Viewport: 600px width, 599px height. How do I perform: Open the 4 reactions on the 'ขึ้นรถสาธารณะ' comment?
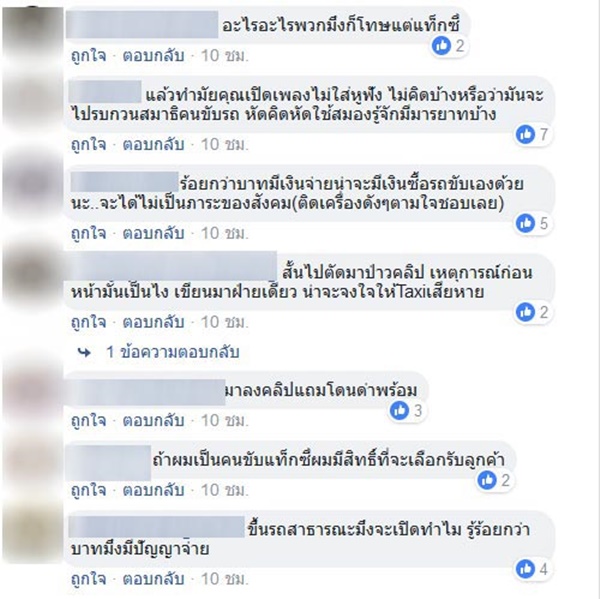coord(532,569)
